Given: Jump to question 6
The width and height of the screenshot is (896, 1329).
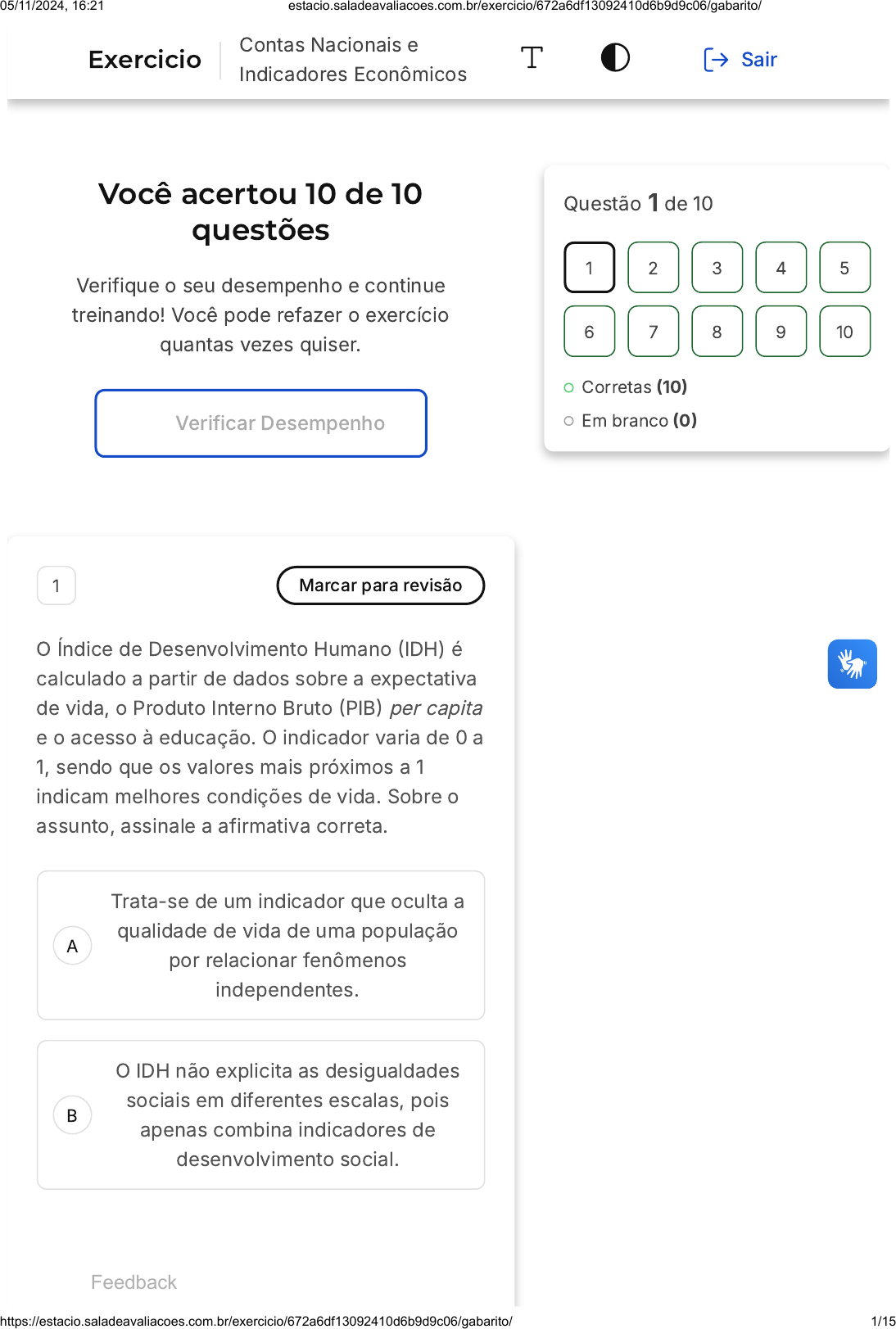Looking at the screenshot, I should pyautogui.click(x=589, y=332).
